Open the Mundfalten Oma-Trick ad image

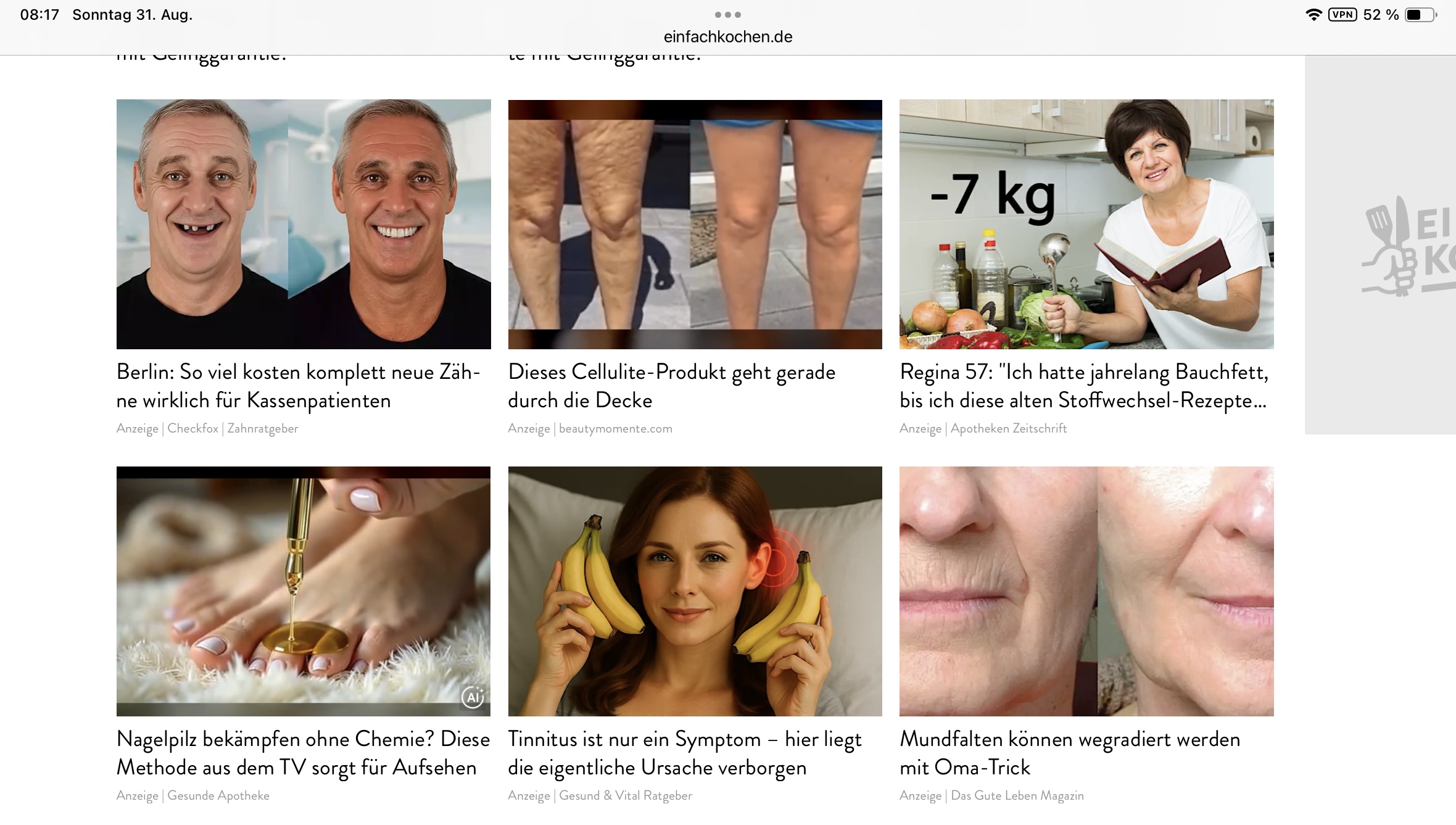[1086, 591]
